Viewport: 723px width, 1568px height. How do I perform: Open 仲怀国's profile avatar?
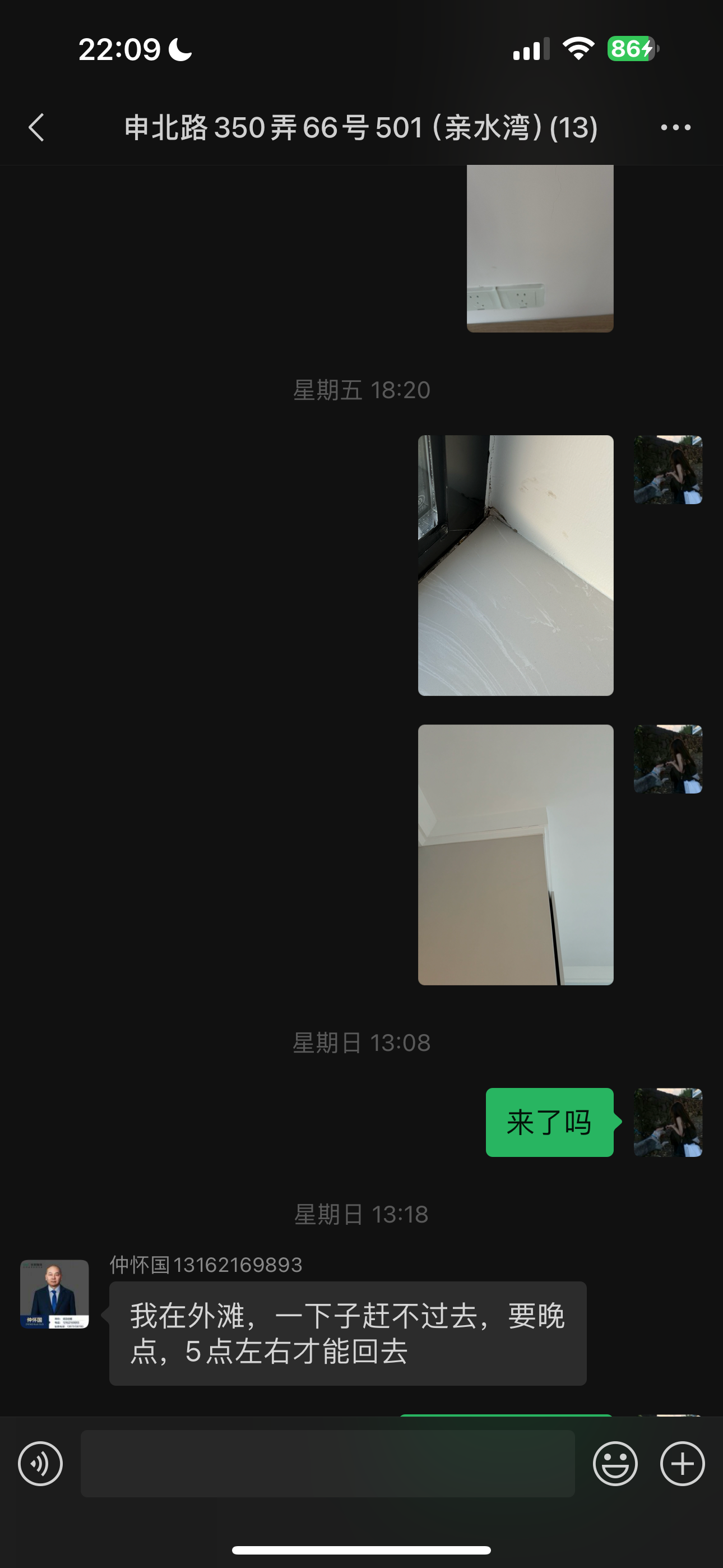click(55, 1293)
